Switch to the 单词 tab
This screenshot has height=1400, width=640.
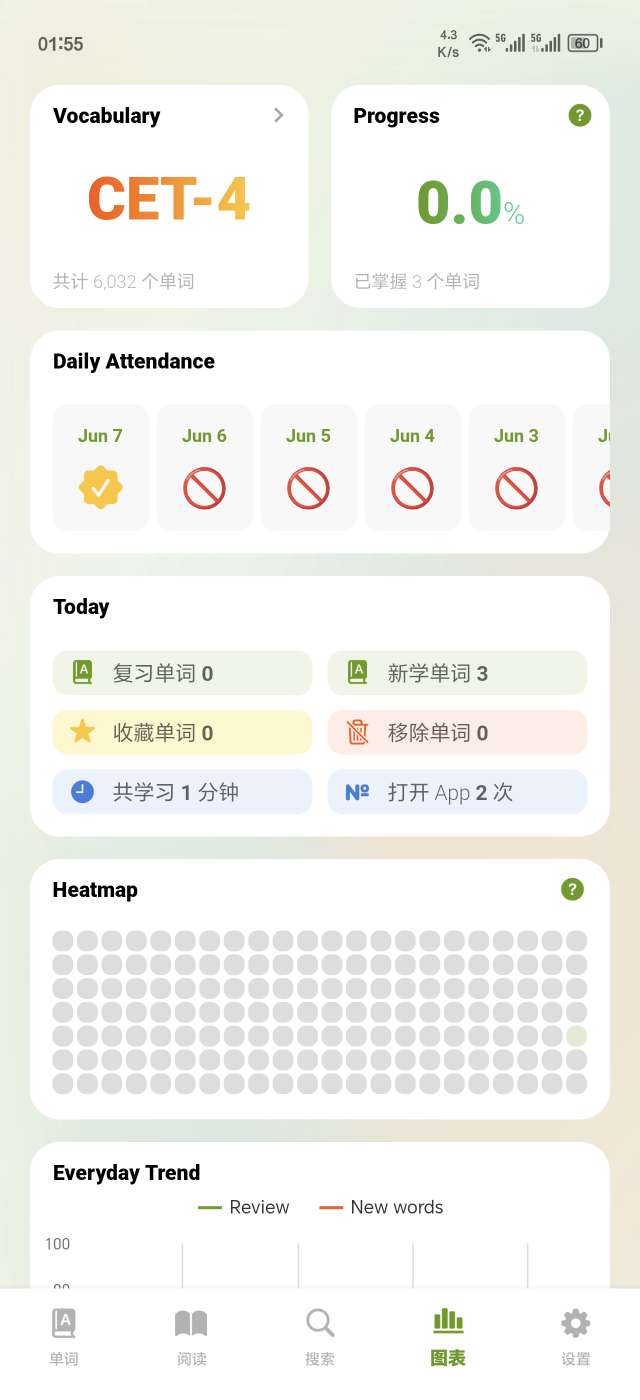(x=64, y=1337)
